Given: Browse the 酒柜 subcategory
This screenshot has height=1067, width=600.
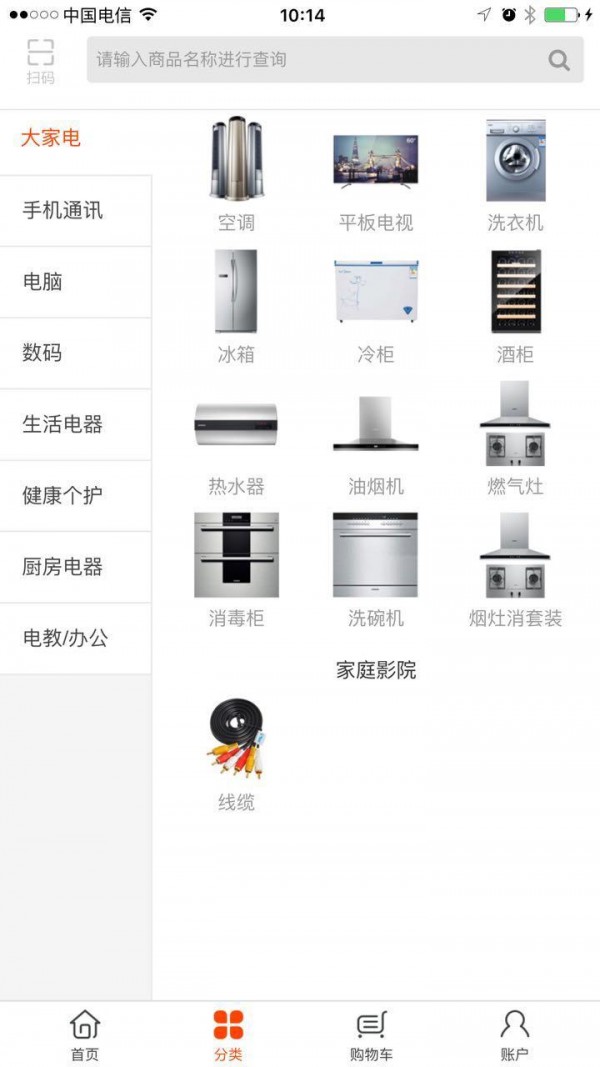Looking at the screenshot, I should 515,304.
